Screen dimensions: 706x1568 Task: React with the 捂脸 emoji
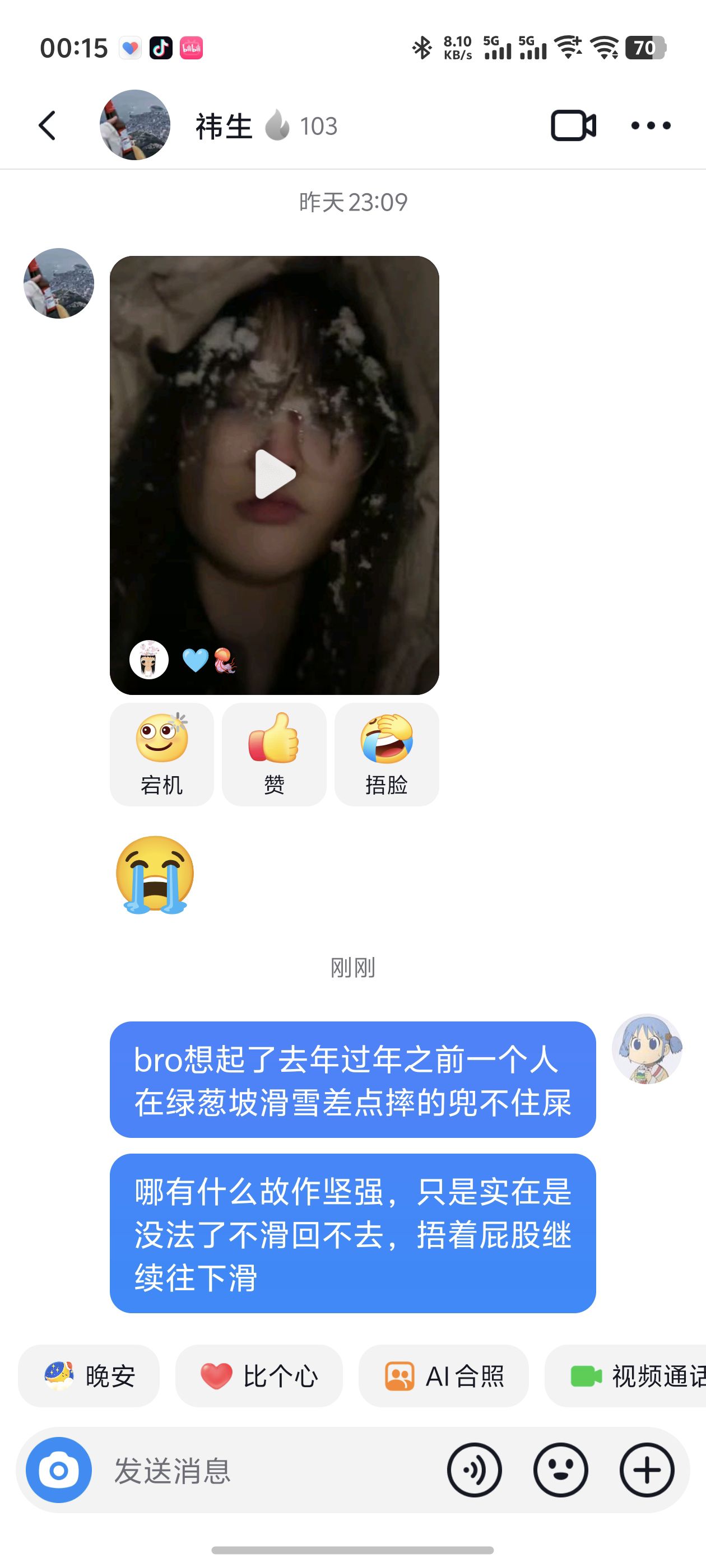[387, 754]
